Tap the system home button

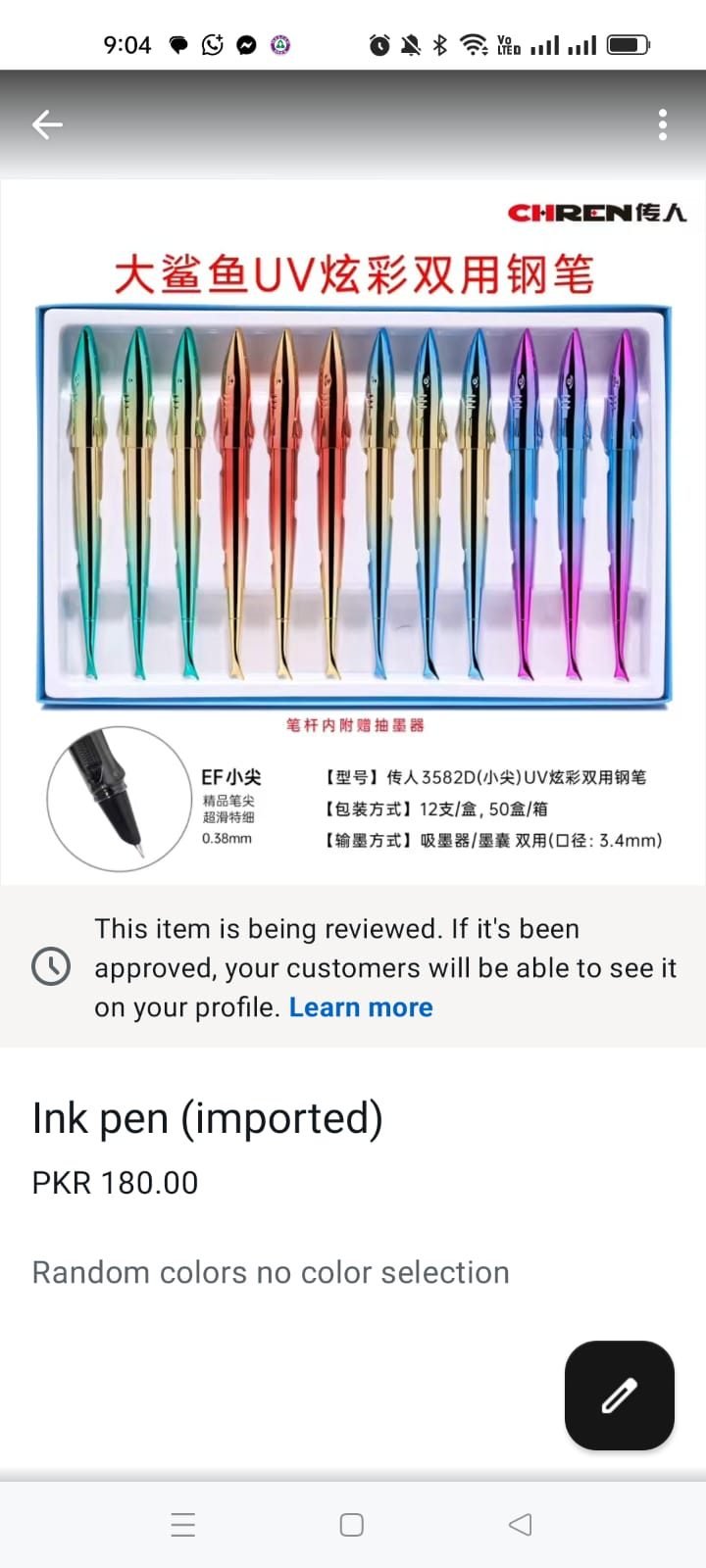click(x=352, y=1525)
